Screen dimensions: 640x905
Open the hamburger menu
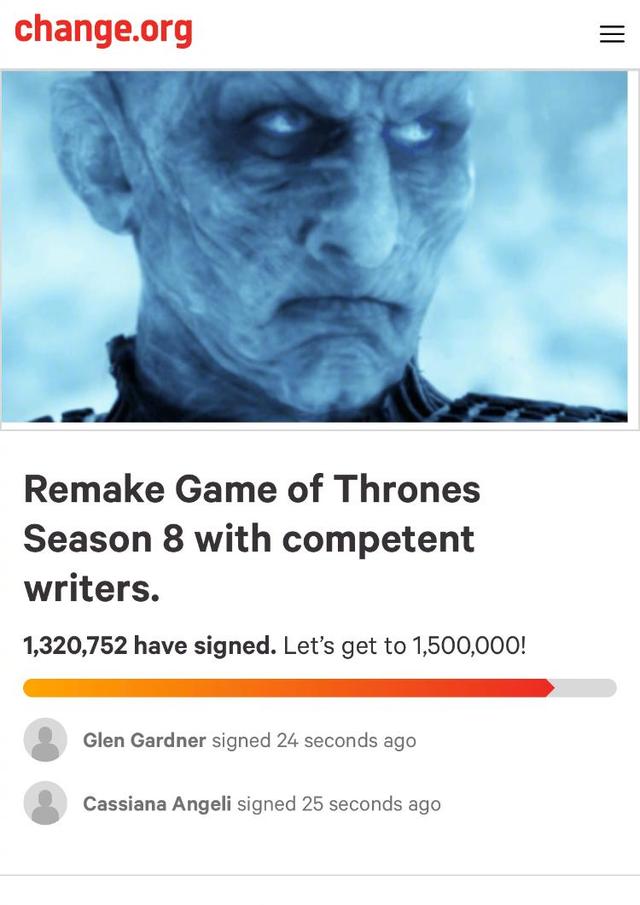[611, 34]
